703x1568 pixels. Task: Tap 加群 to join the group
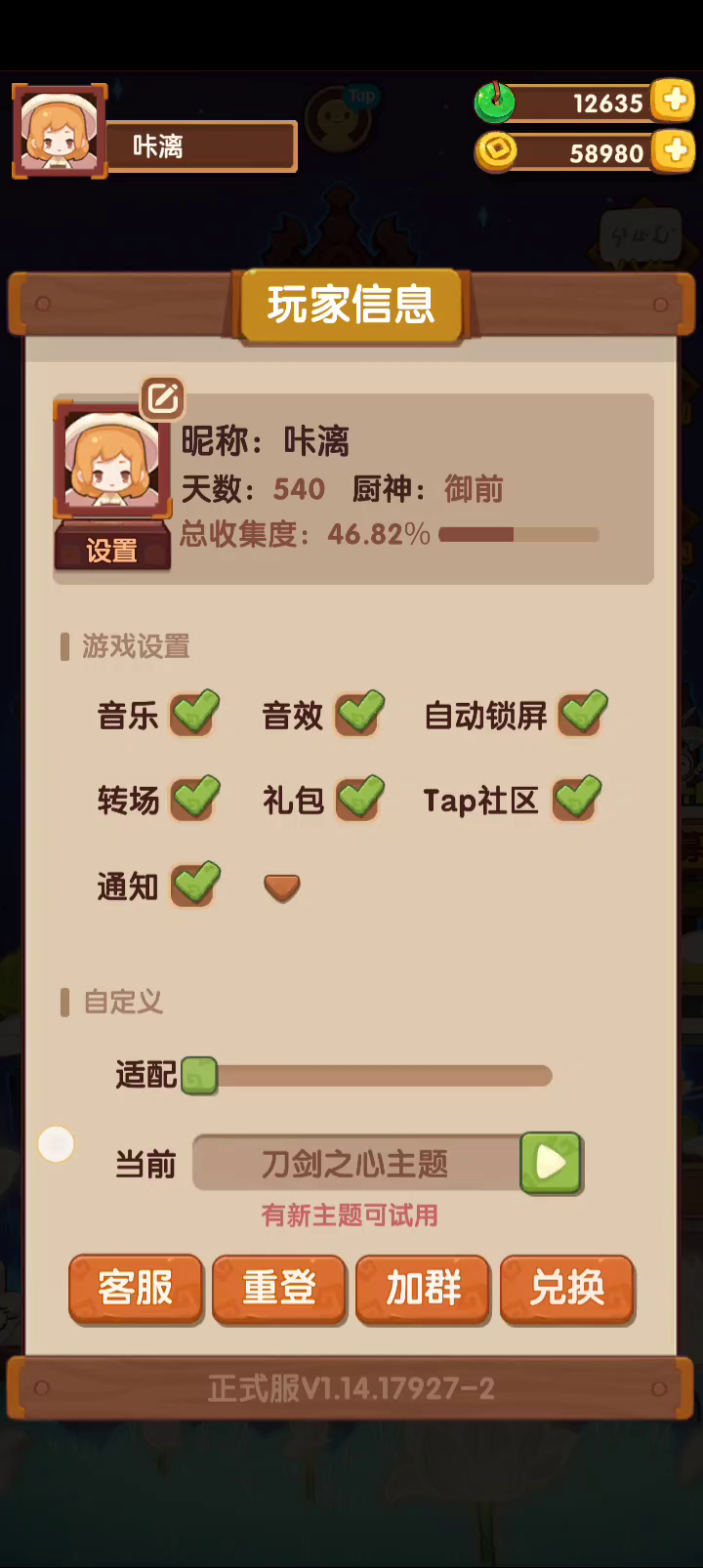click(x=423, y=1290)
